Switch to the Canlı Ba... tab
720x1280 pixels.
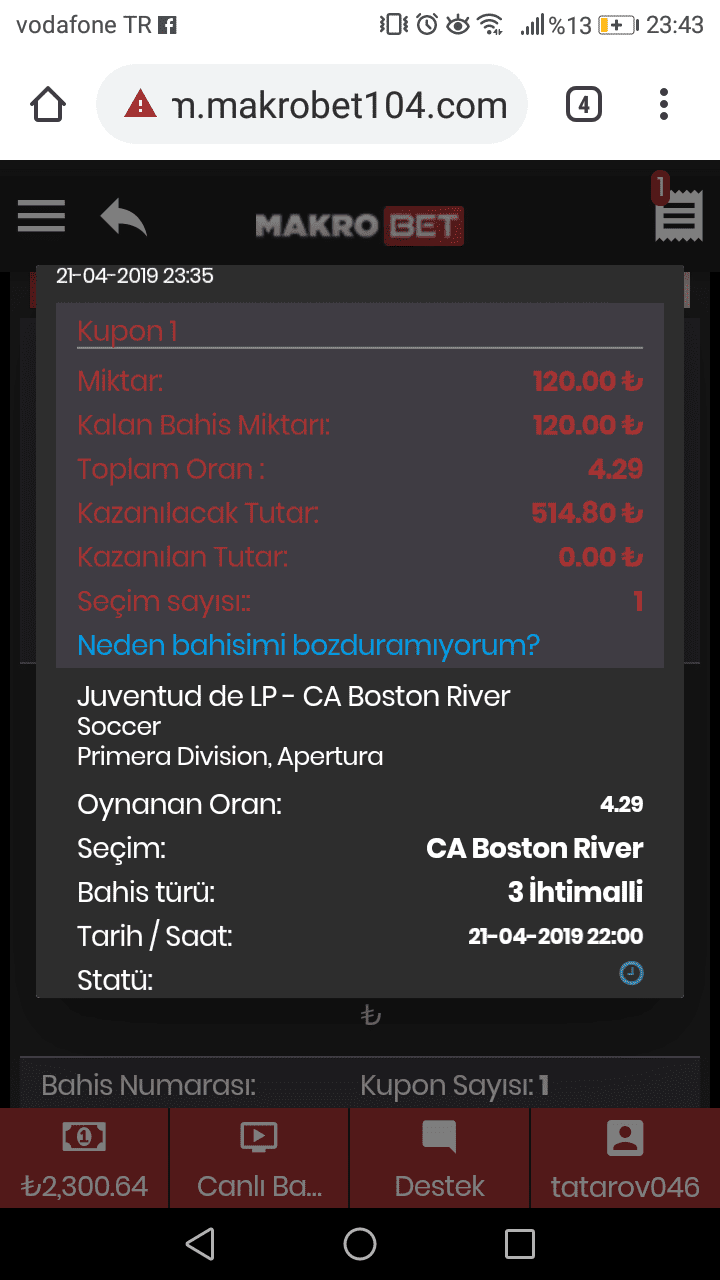click(x=260, y=1158)
